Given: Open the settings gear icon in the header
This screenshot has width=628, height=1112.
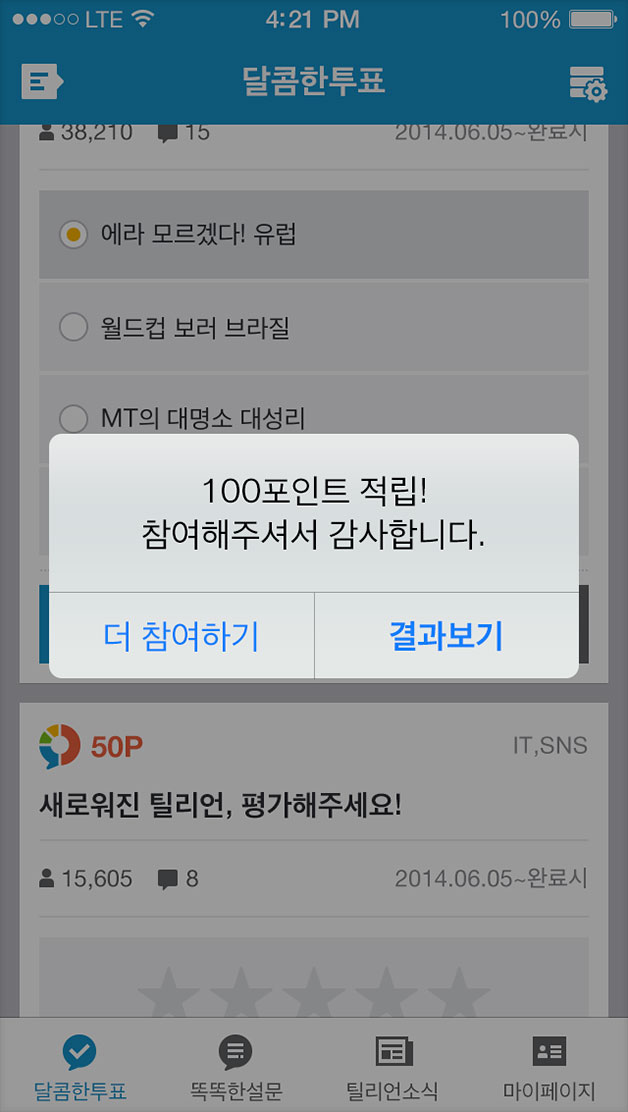Looking at the screenshot, I should click(x=587, y=83).
